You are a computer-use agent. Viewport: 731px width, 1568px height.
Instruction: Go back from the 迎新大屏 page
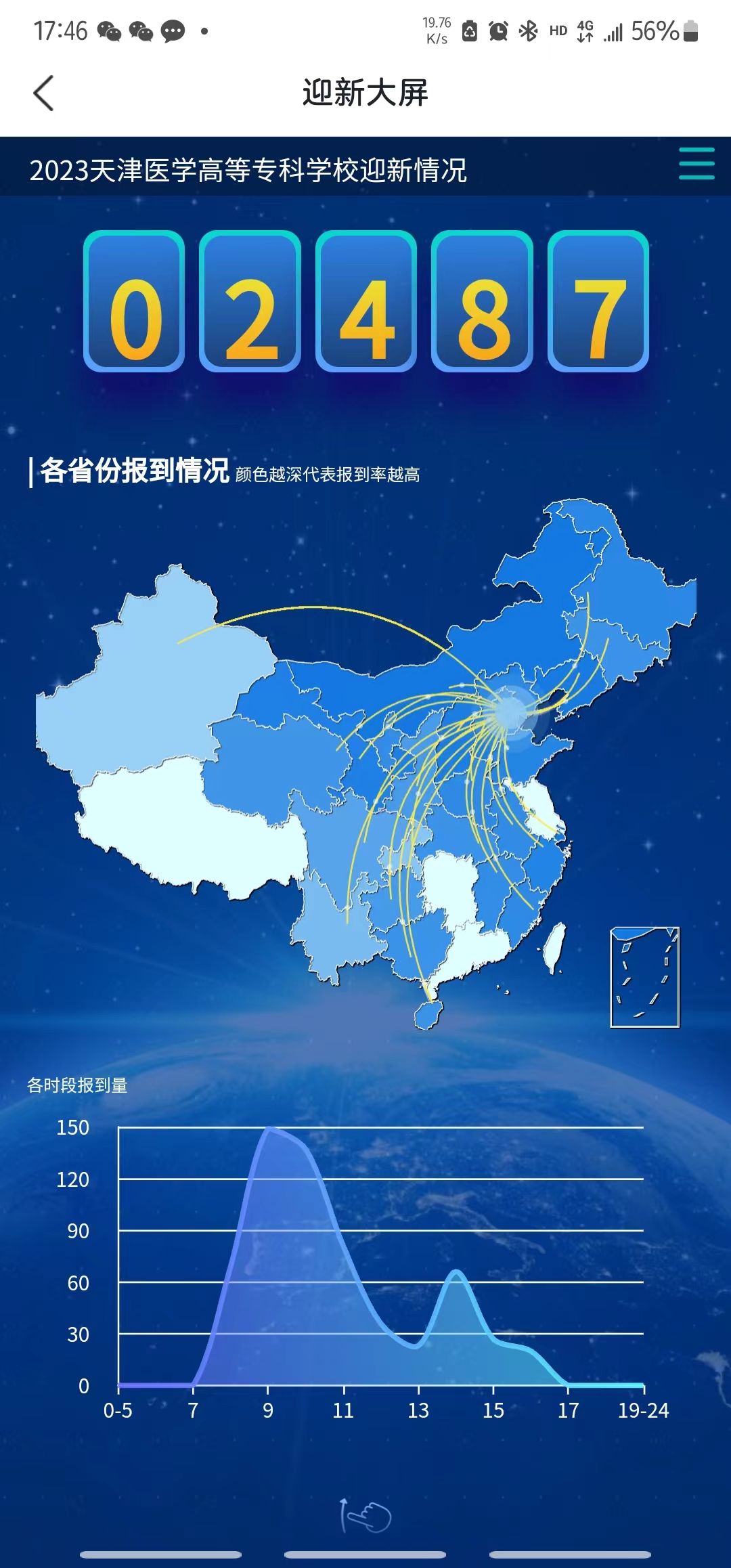pyautogui.click(x=43, y=93)
